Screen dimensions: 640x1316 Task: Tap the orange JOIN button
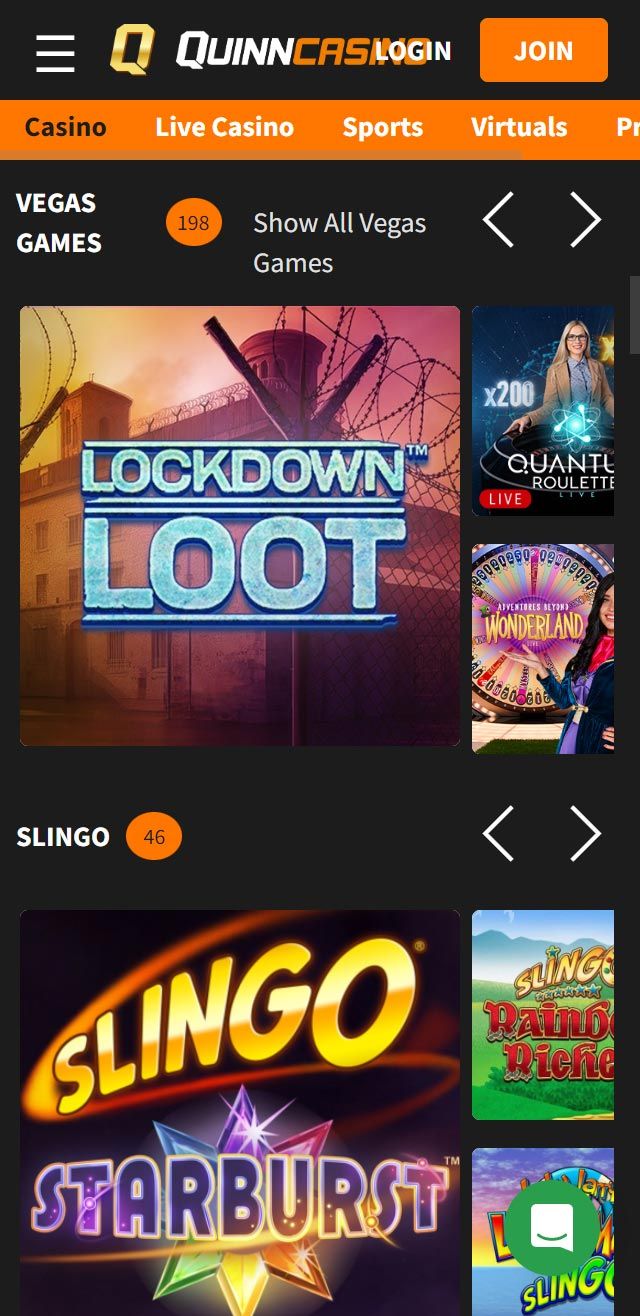[543, 51]
